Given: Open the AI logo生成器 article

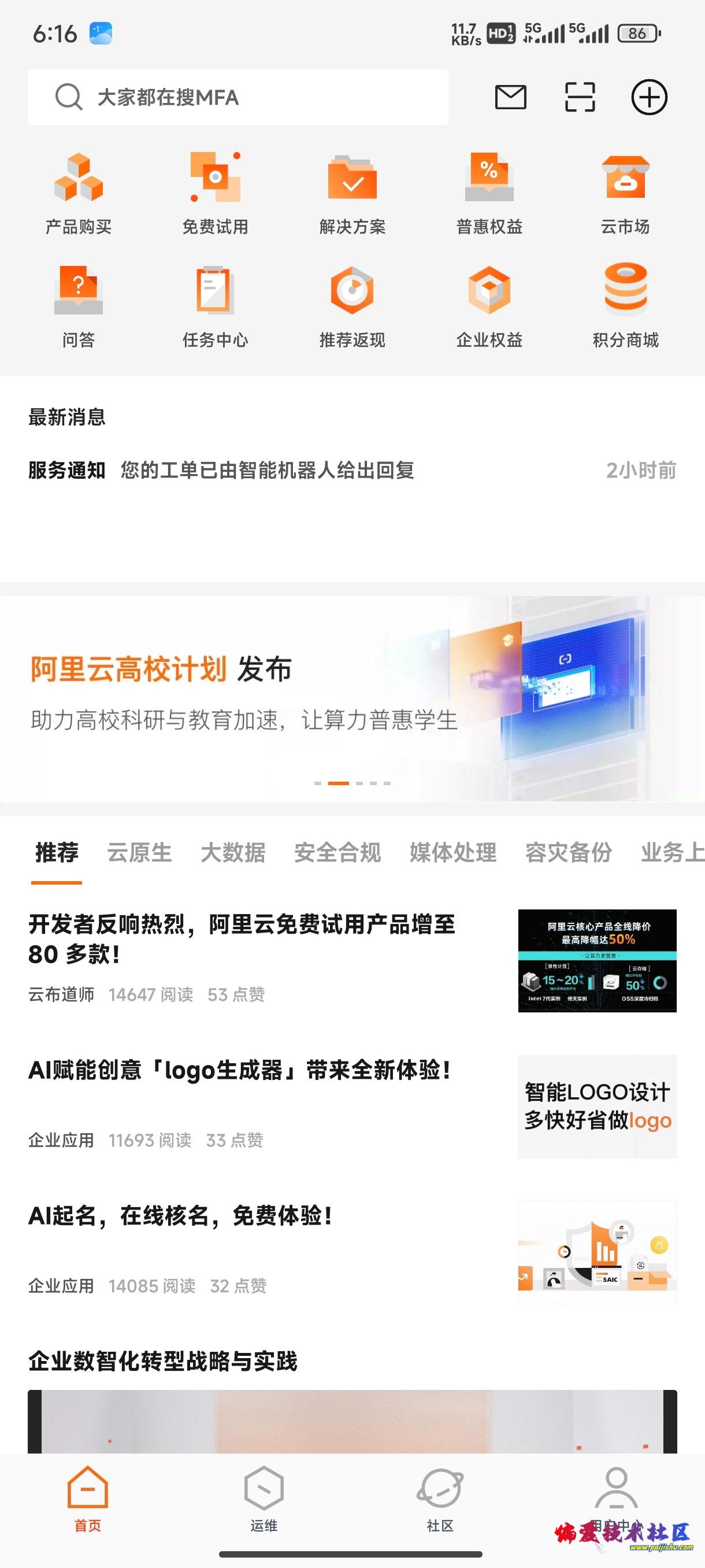Looking at the screenshot, I should [352, 1106].
